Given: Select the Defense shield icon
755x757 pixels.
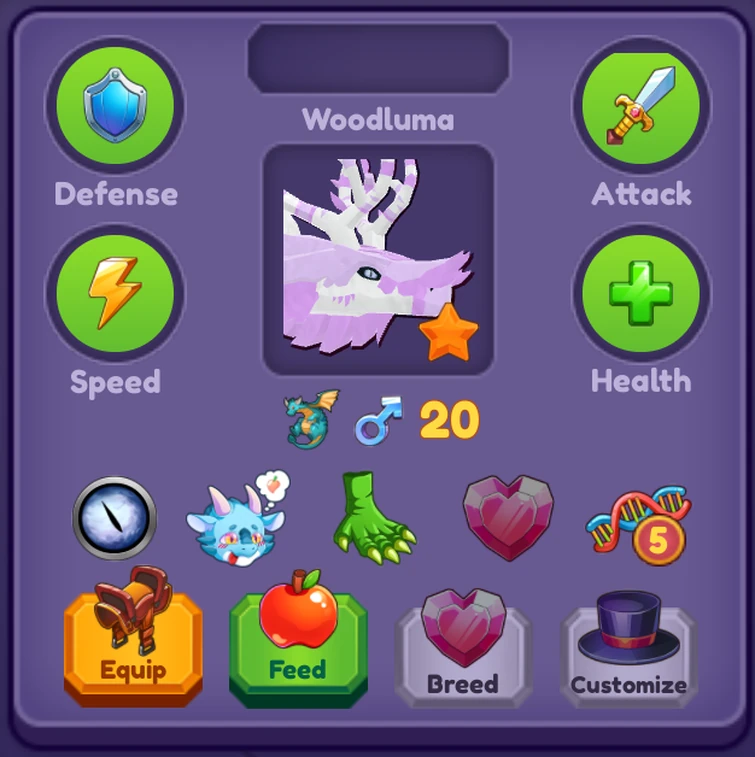Looking at the screenshot, I should [116, 103].
